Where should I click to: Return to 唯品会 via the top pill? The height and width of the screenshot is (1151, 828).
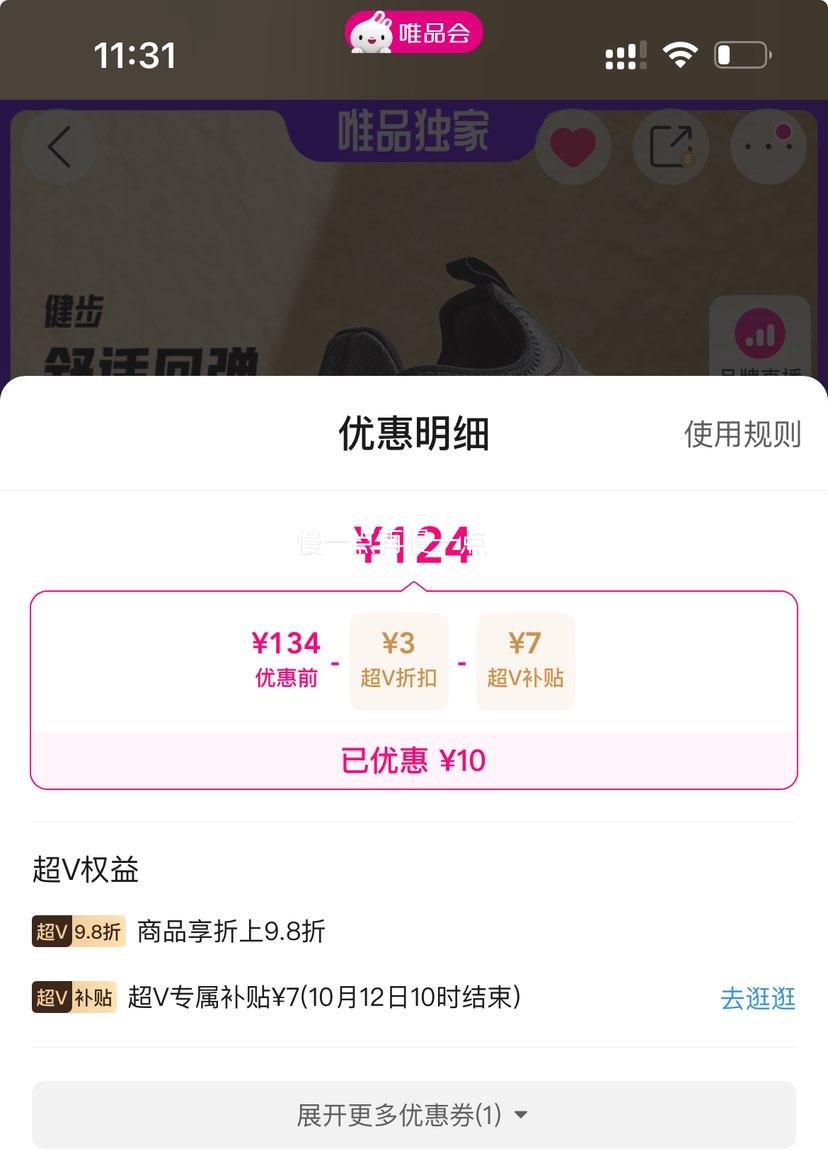(x=414, y=33)
